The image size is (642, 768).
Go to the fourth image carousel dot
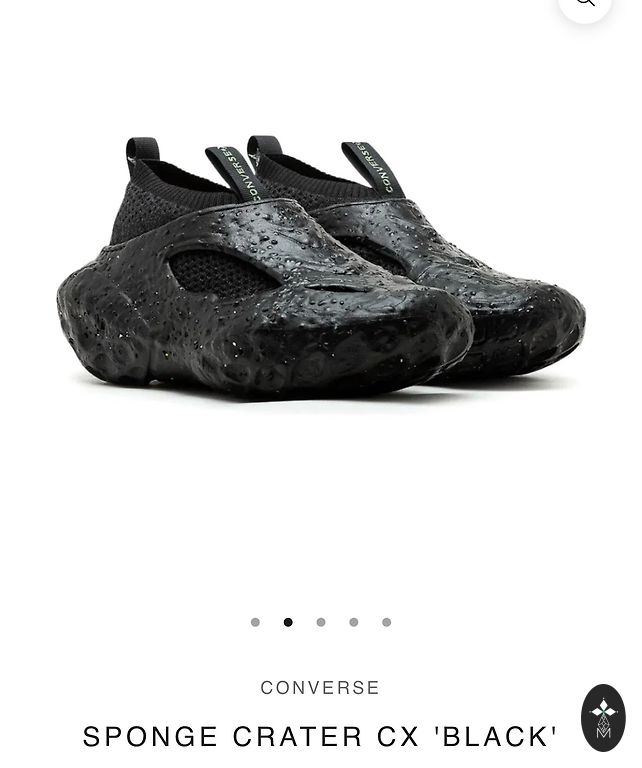[354, 622]
